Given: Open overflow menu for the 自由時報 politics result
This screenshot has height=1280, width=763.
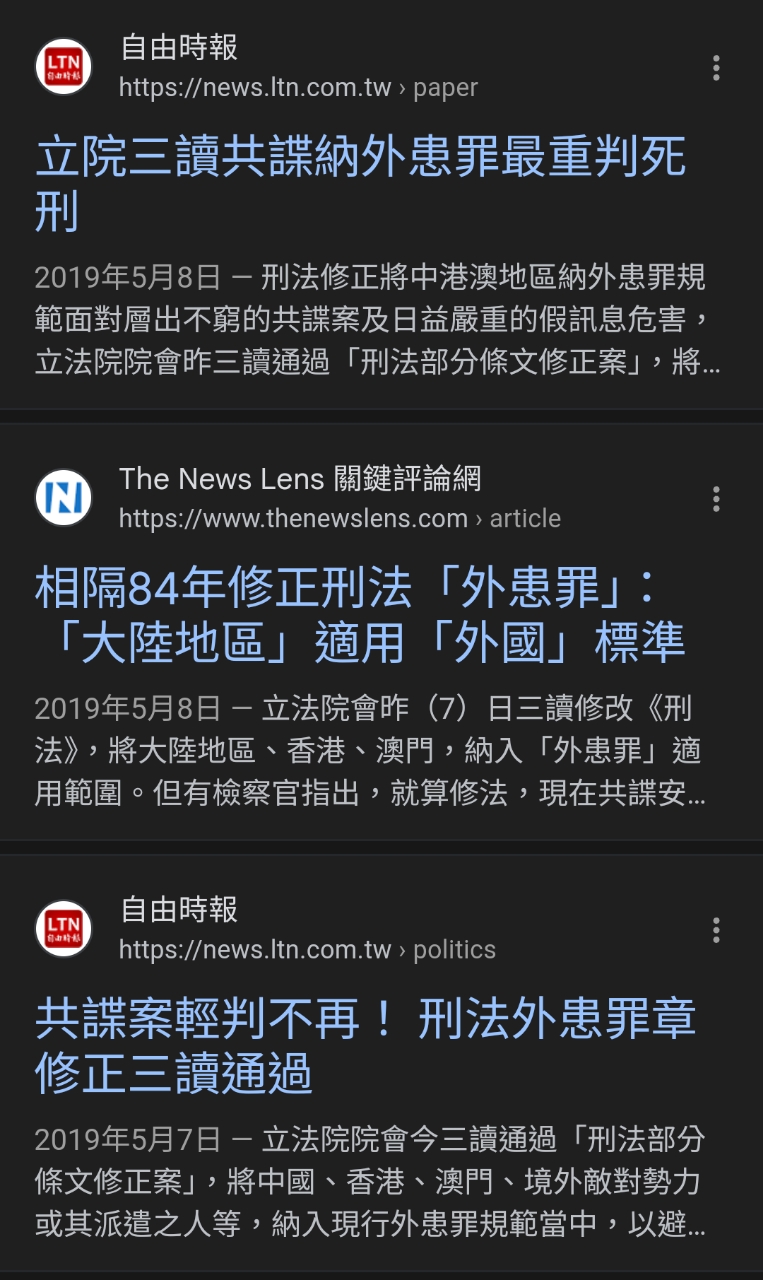Looking at the screenshot, I should (x=716, y=930).
